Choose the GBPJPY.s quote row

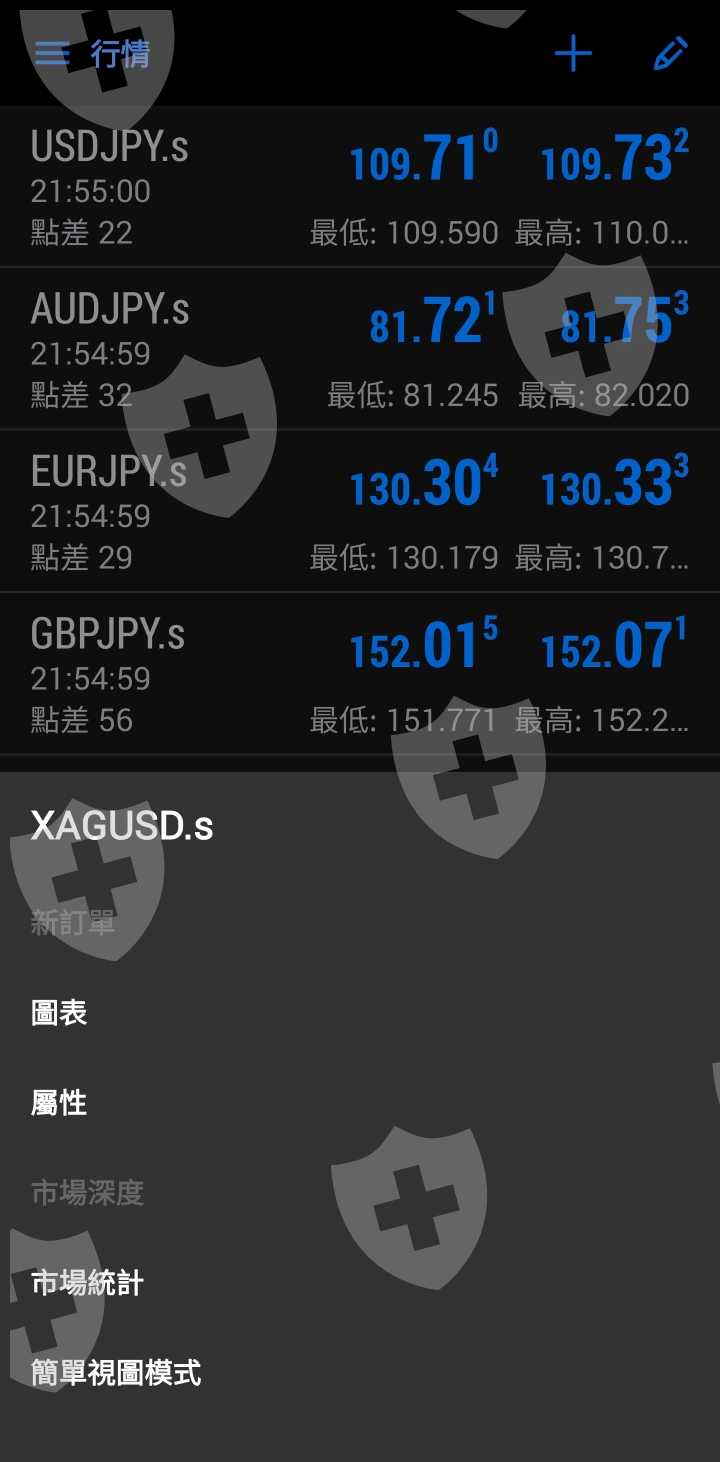tap(360, 675)
